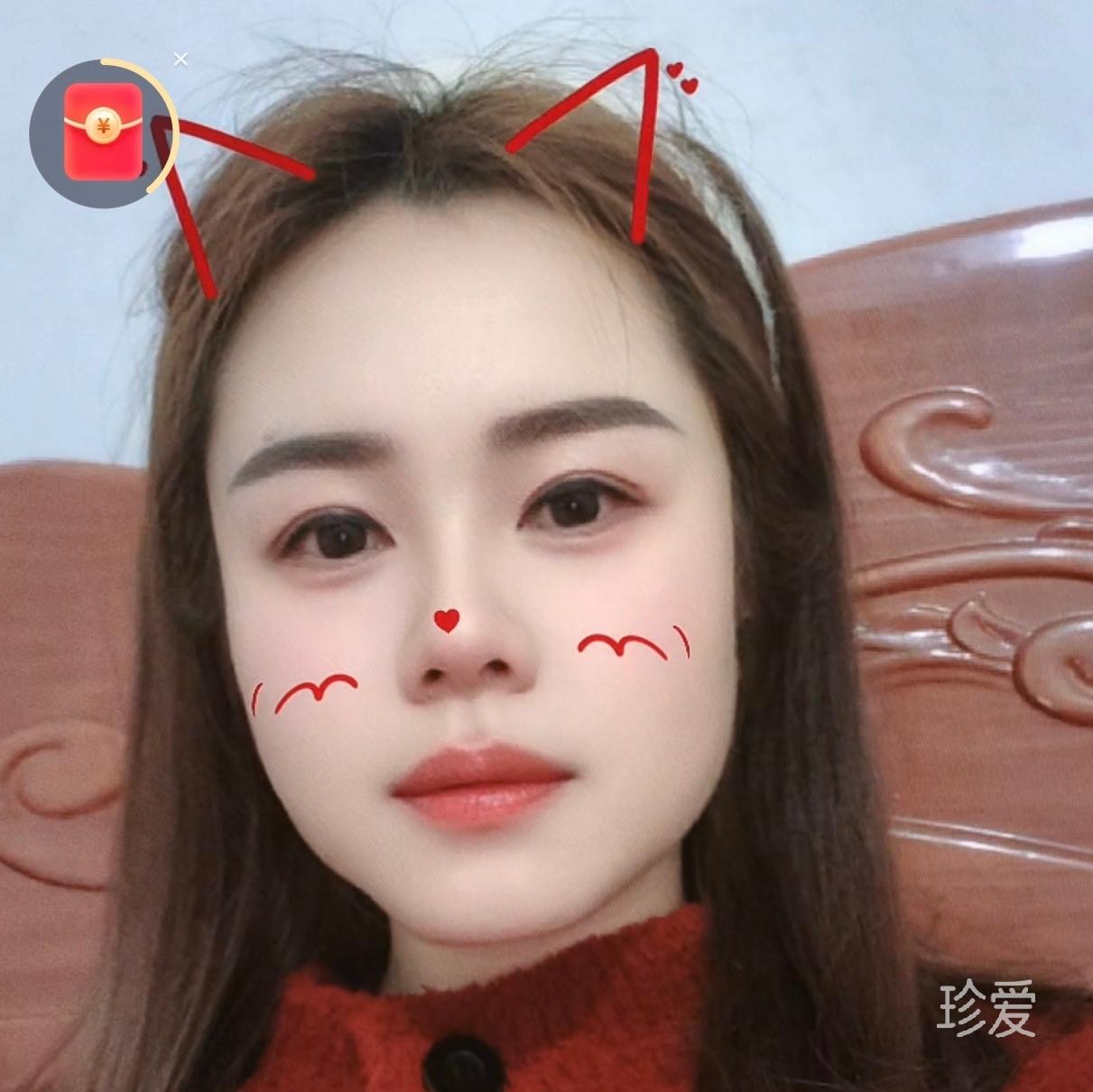
Task: Dismiss the red envelope floating widget
Action: pyautogui.click(x=181, y=60)
